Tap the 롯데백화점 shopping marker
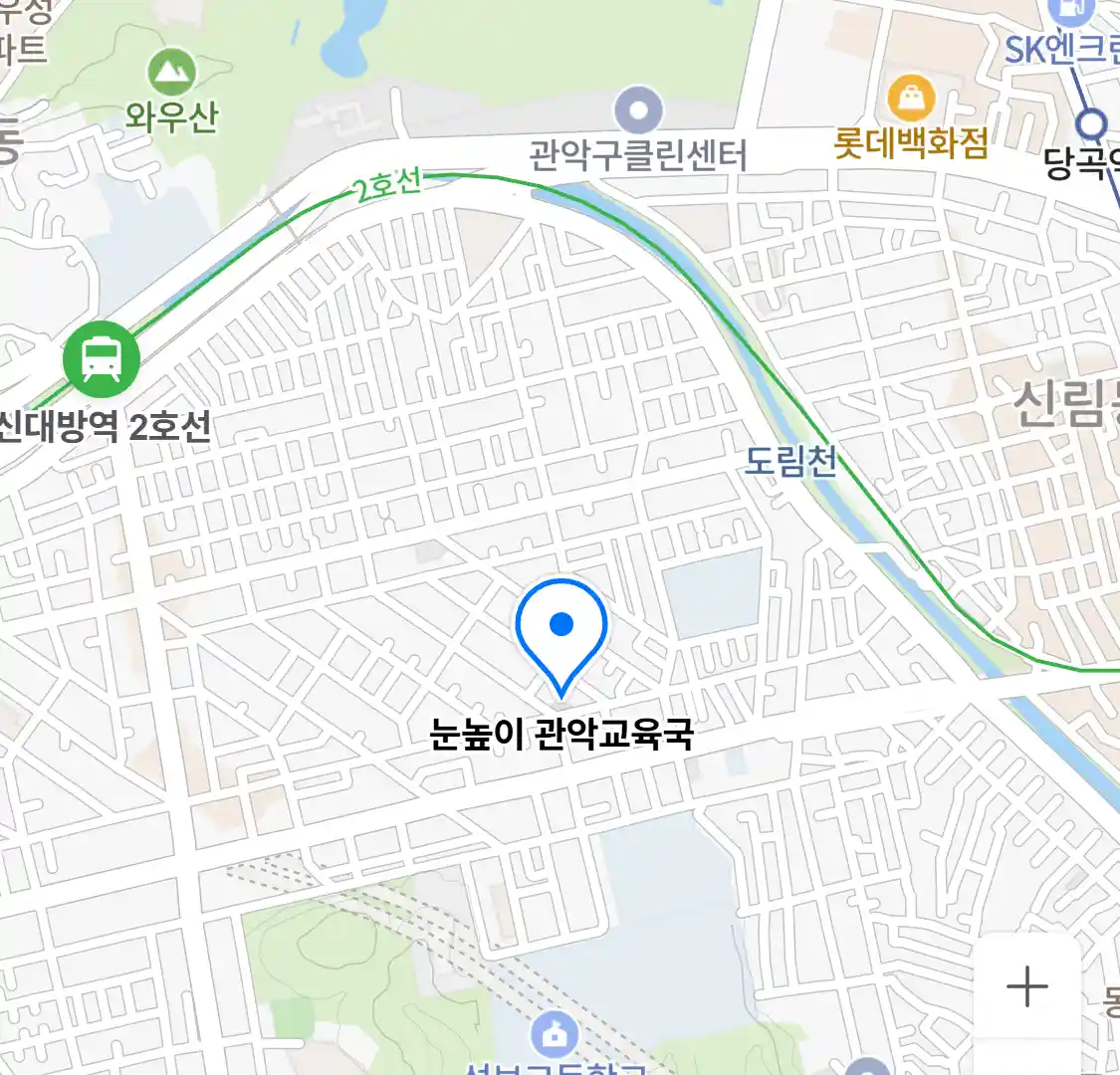 click(910, 98)
